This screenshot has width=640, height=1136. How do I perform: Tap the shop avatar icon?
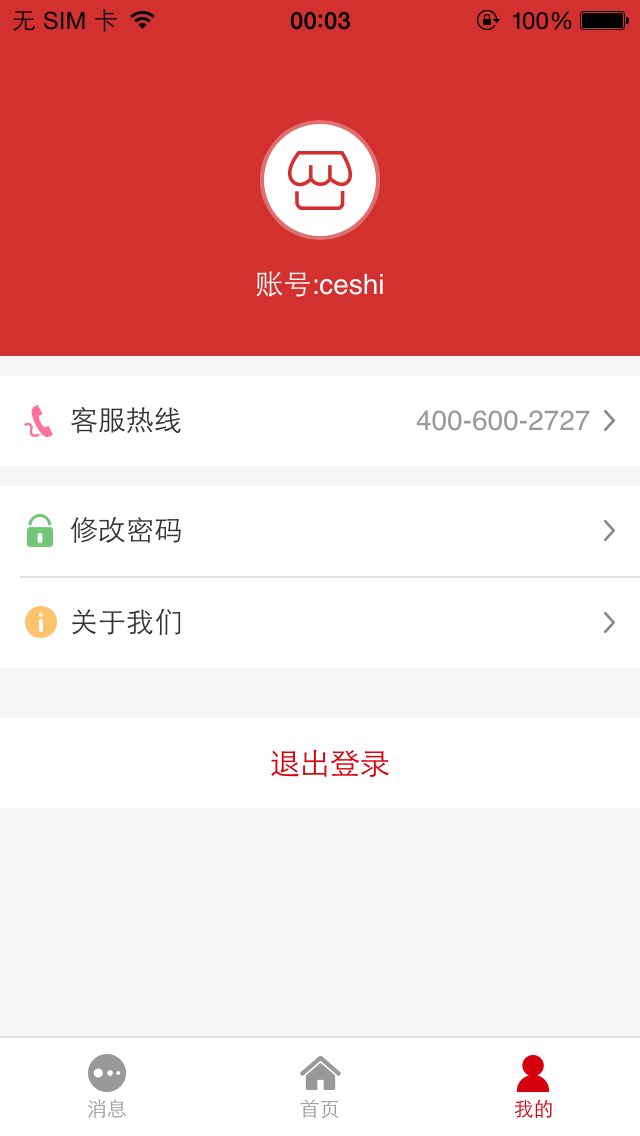pos(320,180)
